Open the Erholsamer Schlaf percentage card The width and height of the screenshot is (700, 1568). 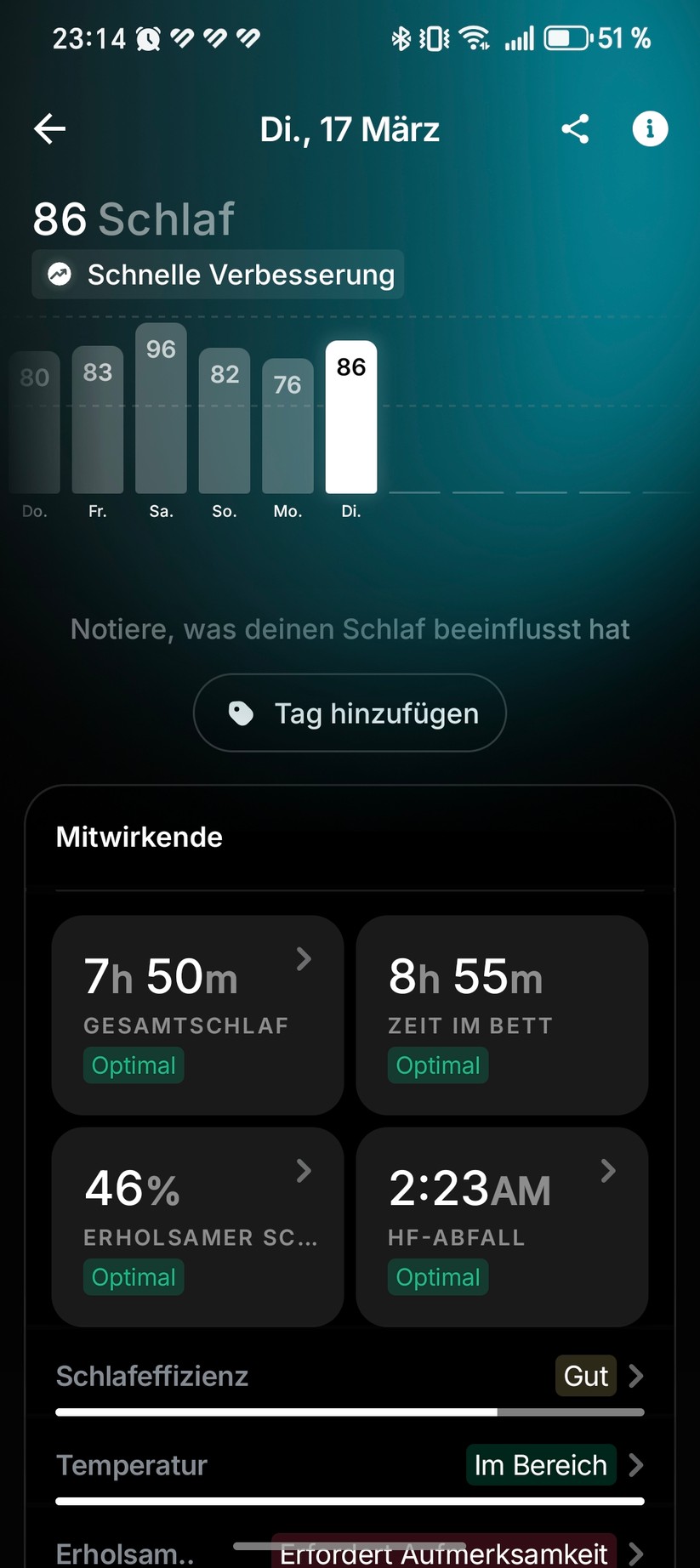click(197, 1225)
